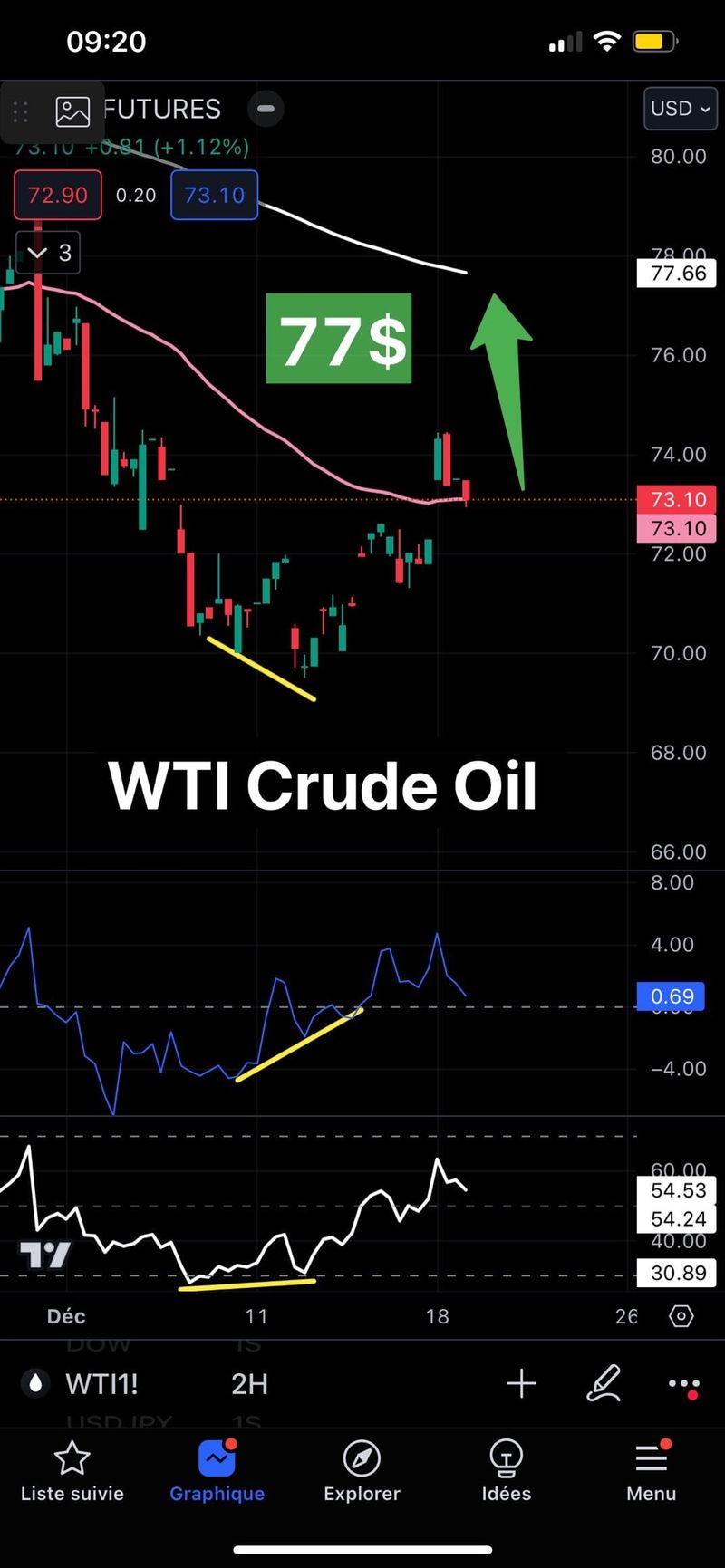Tap the star icon for Liste suivie
Image resolution: width=725 pixels, height=1568 pixels.
[x=72, y=1458]
